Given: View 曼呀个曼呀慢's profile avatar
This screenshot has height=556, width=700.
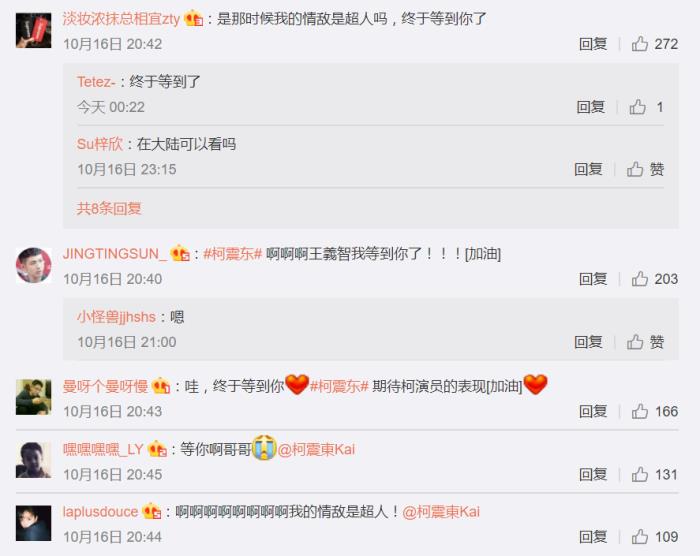Looking at the screenshot, I should point(33,397).
